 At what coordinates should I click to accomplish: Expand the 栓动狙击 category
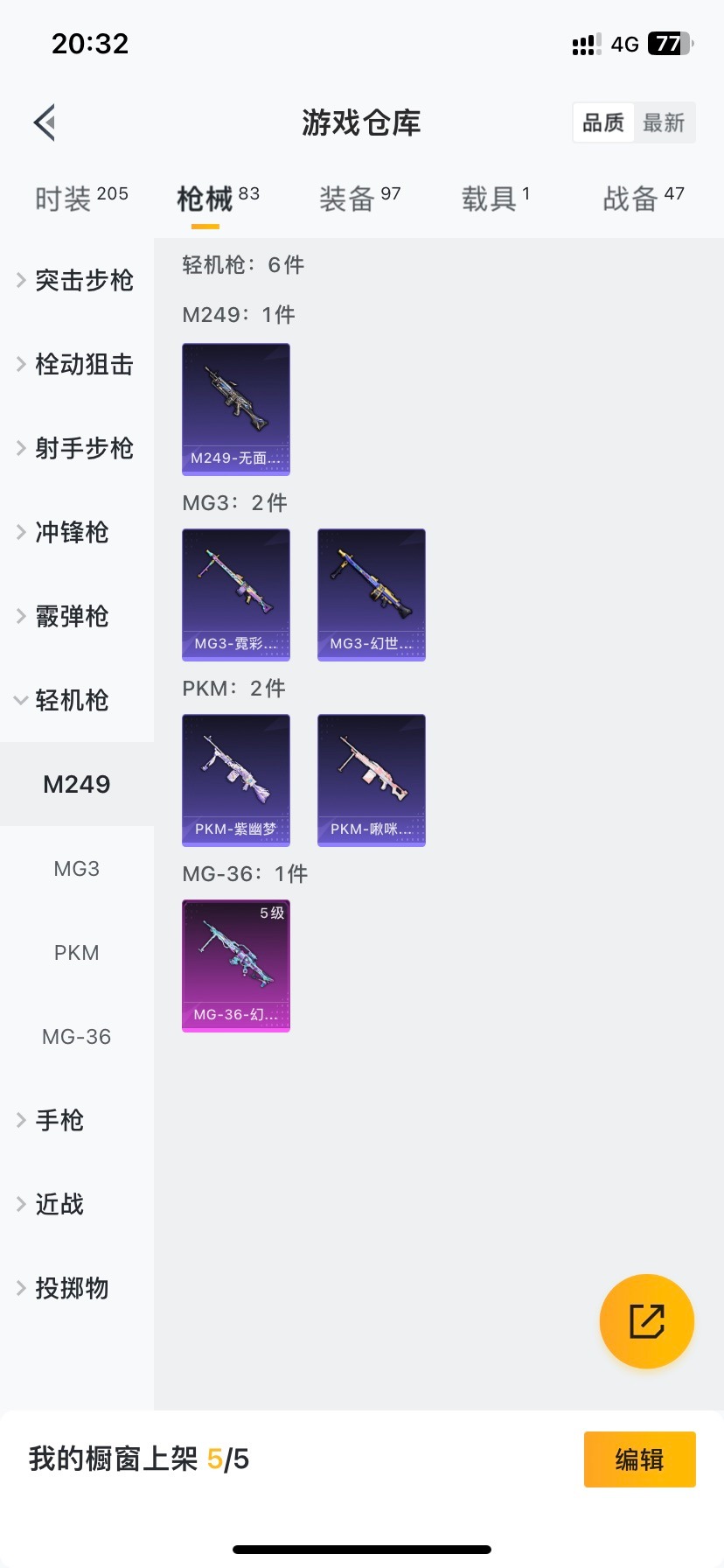76,364
